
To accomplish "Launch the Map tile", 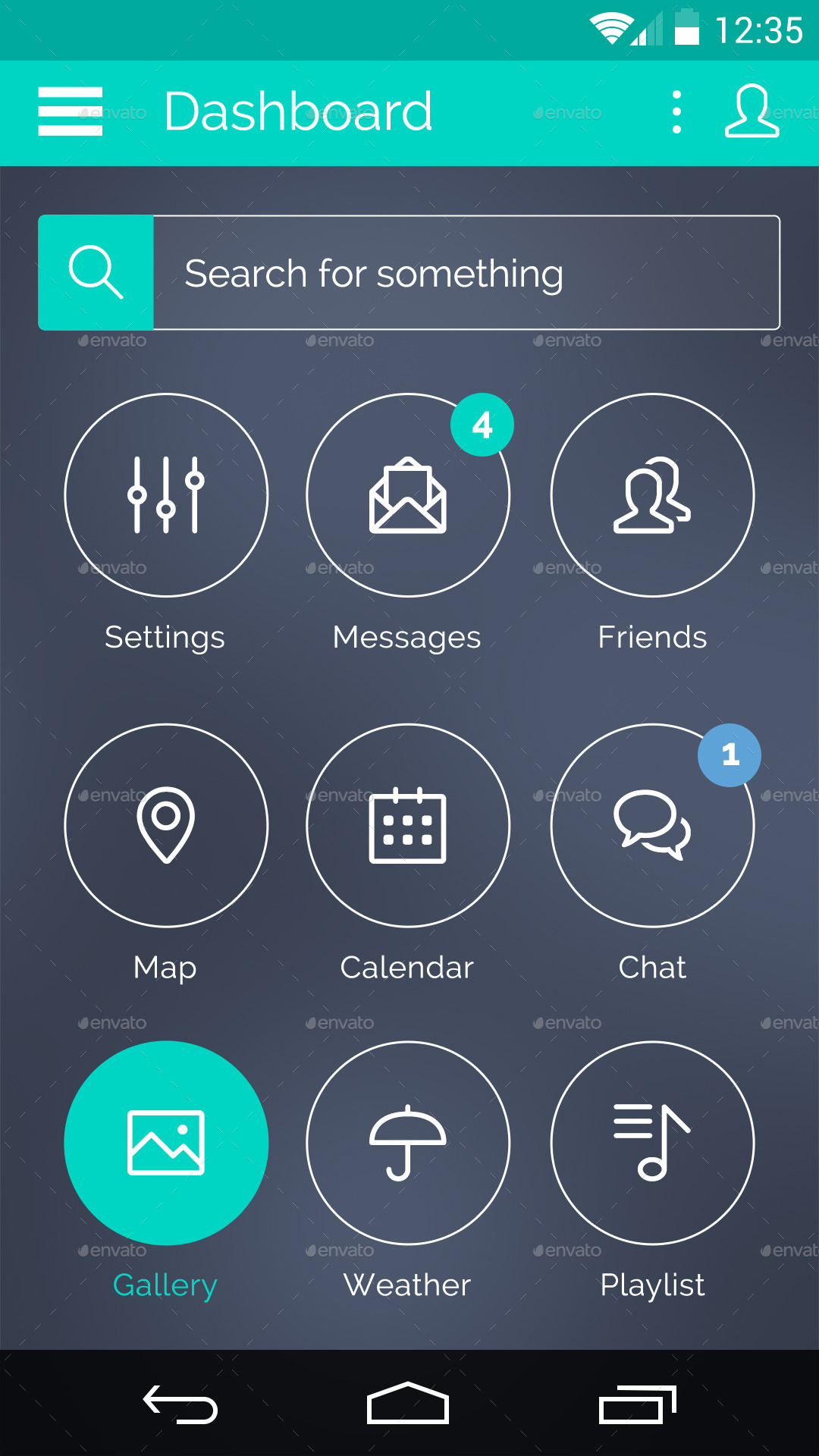I will tap(166, 825).
